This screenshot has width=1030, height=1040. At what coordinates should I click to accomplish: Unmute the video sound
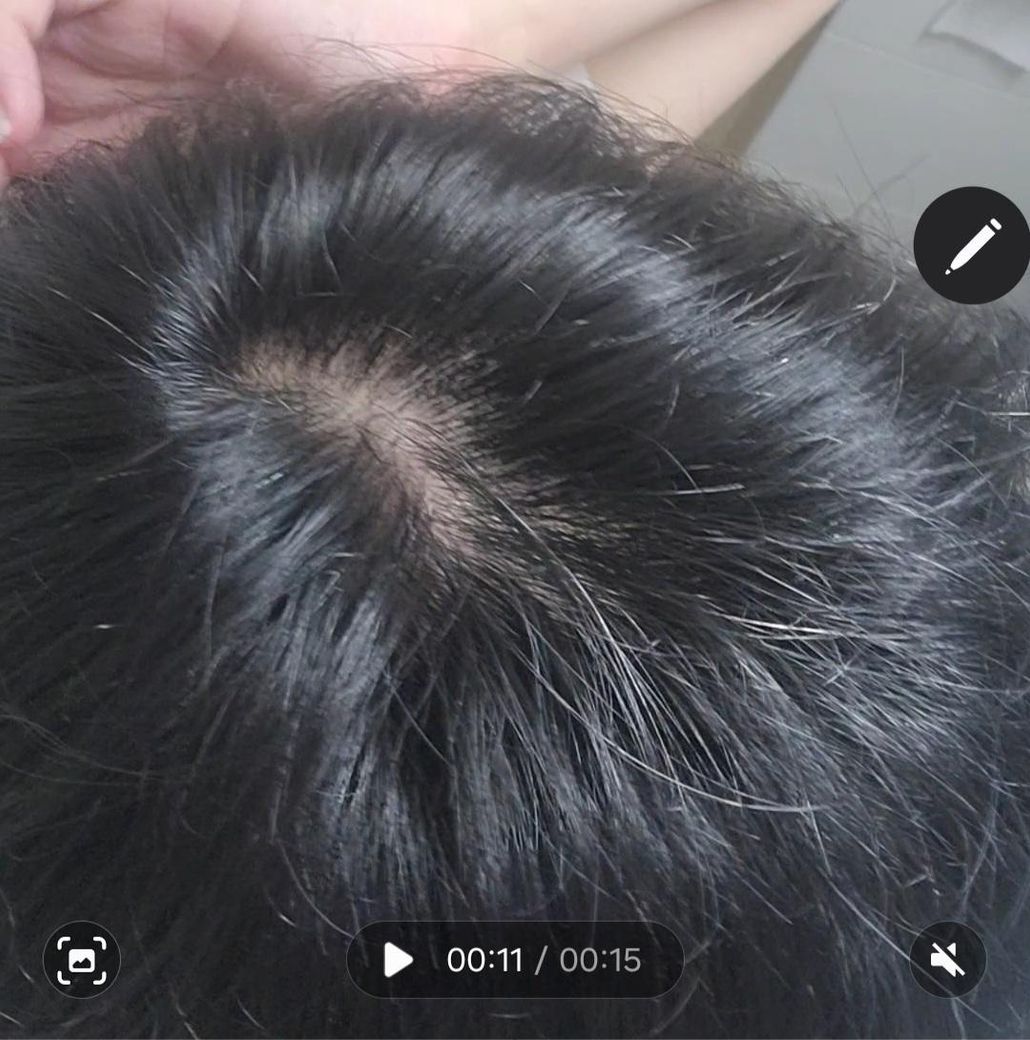pyautogui.click(x=947, y=960)
